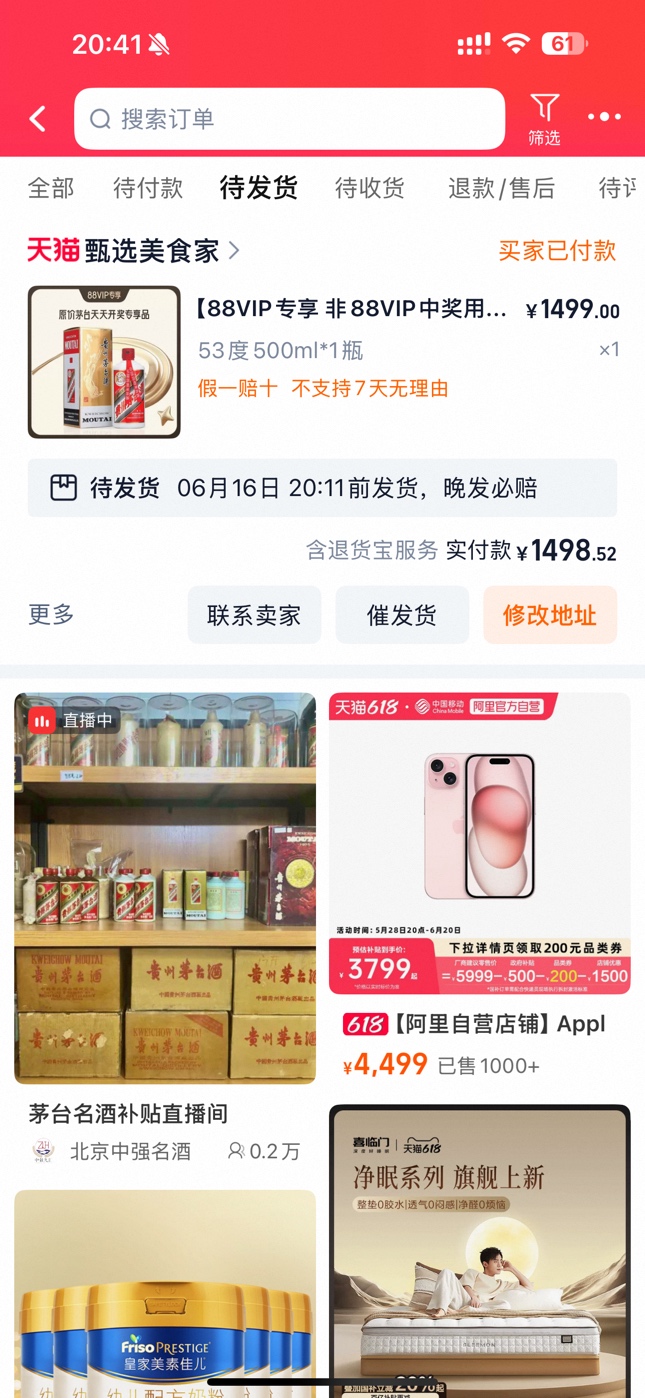Open the 筛选 filter option
Image resolution: width=645 pixels, height=1398 pixels.
point(544,119)
